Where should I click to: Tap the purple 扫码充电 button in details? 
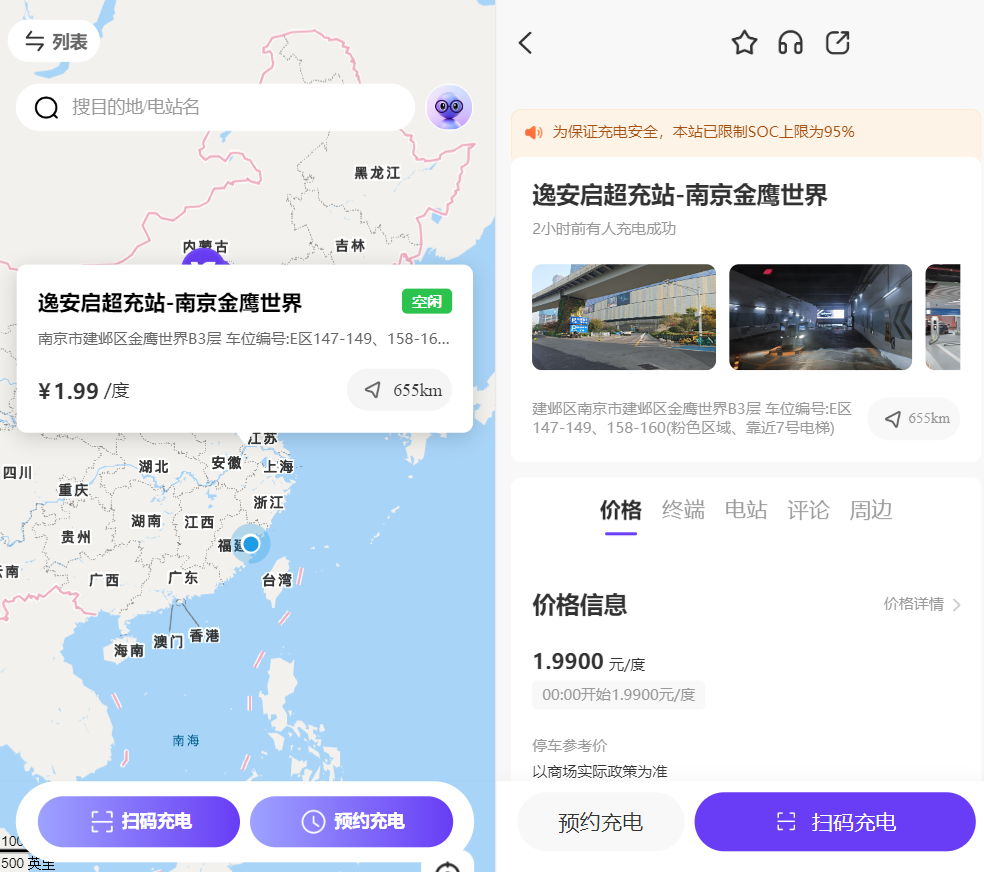tap(835, 822)
